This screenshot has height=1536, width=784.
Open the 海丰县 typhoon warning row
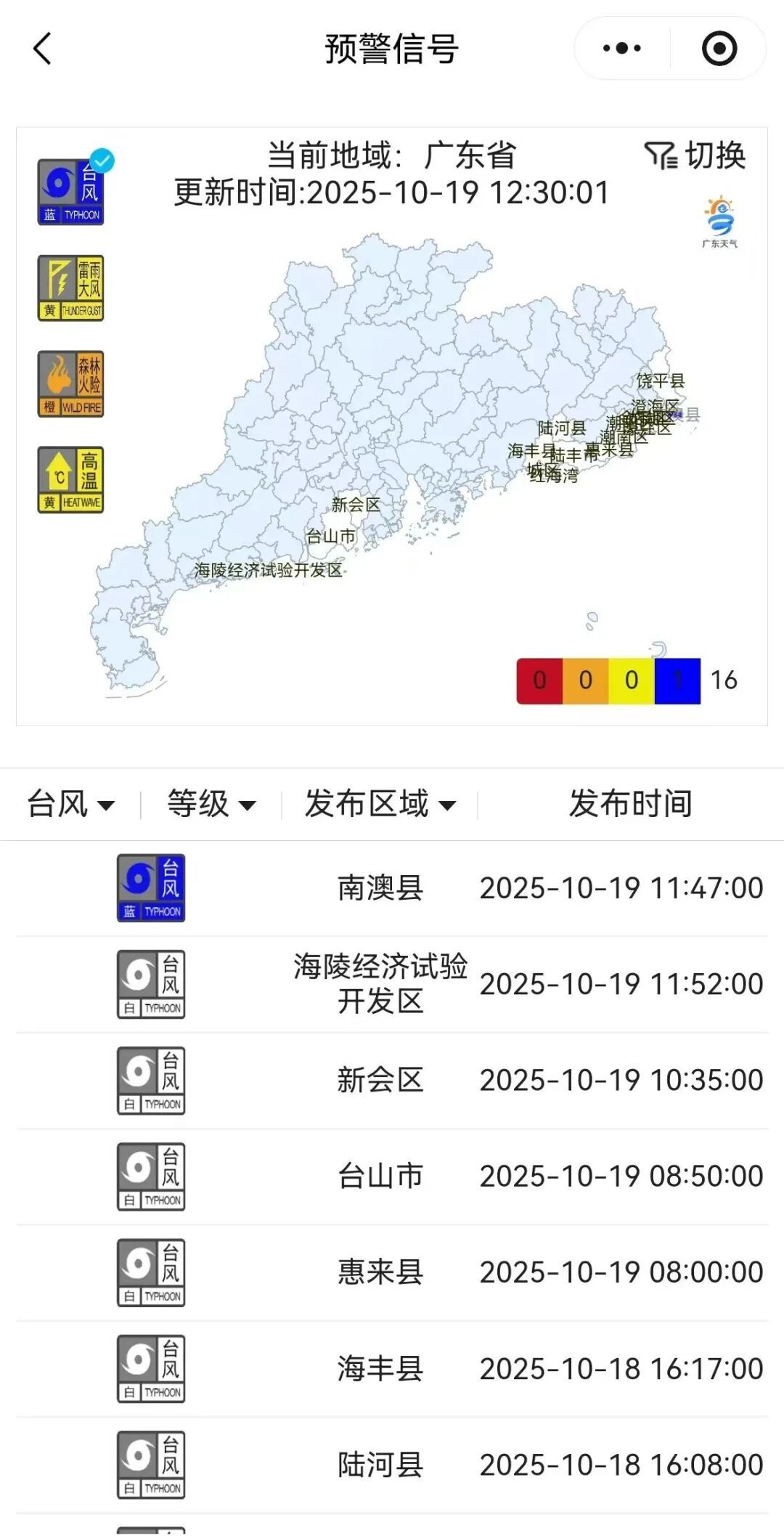(392, 1368)
